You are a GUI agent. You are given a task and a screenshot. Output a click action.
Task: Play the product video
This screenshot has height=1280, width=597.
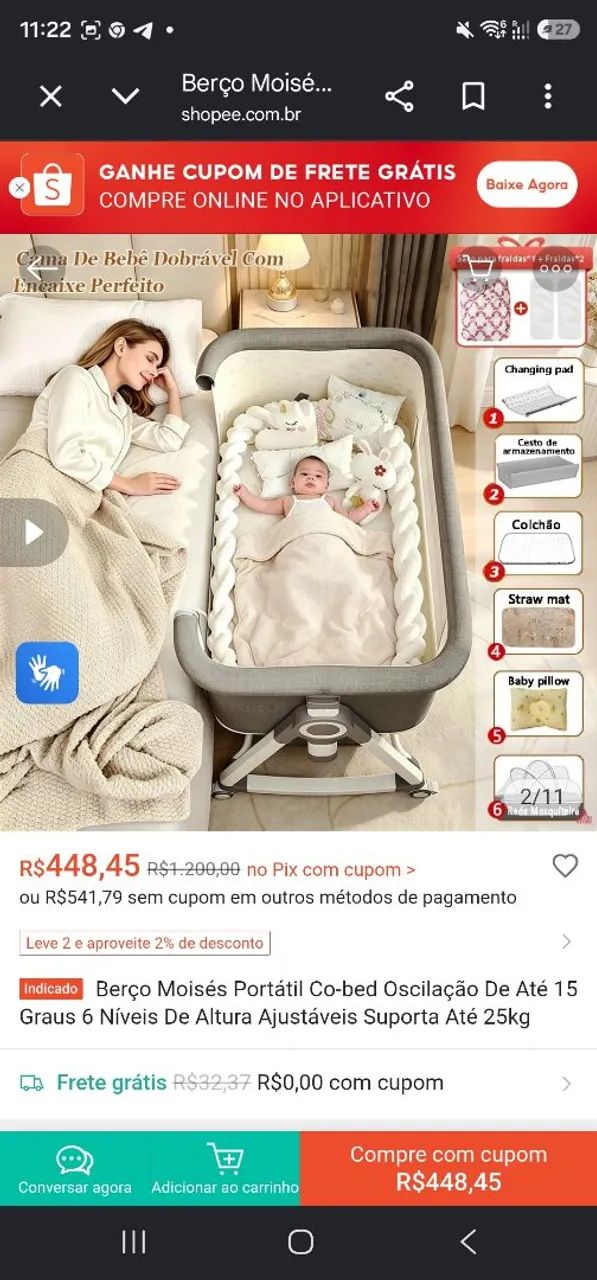[x=34, y=532]
